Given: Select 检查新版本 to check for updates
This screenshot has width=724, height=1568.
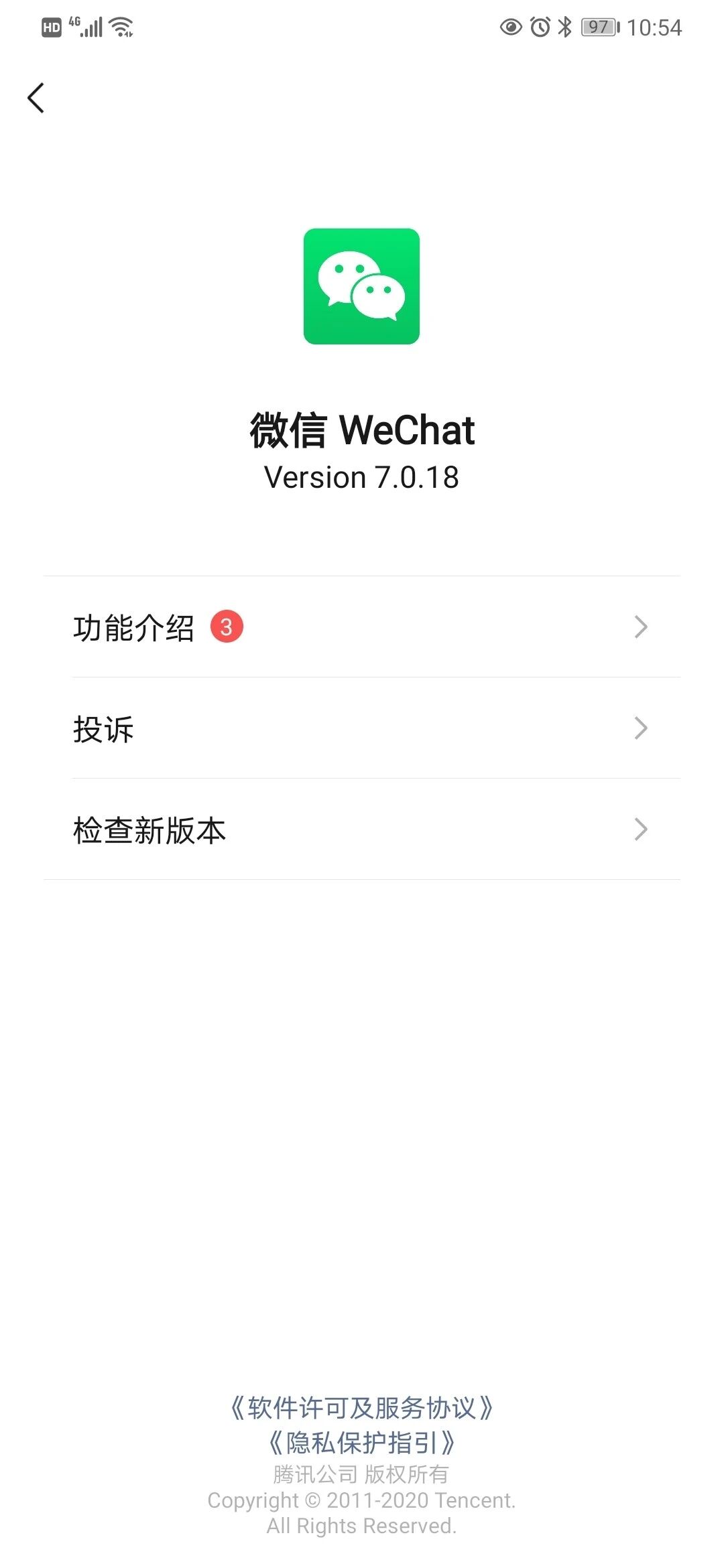Looking at the screenshot, I should [x=362, y=830].
